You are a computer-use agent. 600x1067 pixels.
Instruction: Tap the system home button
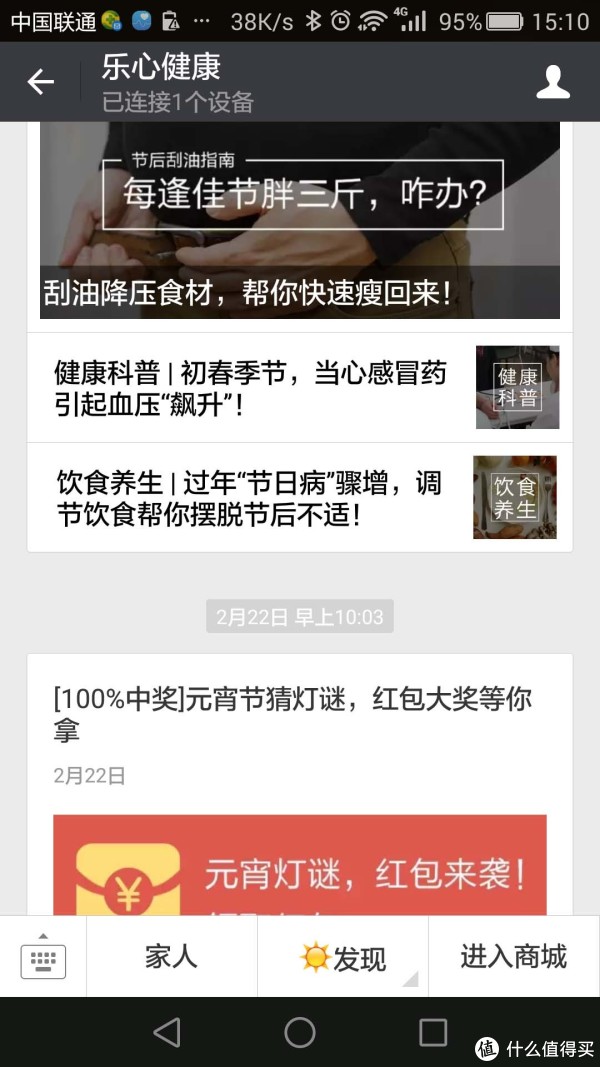point(300,1032)
